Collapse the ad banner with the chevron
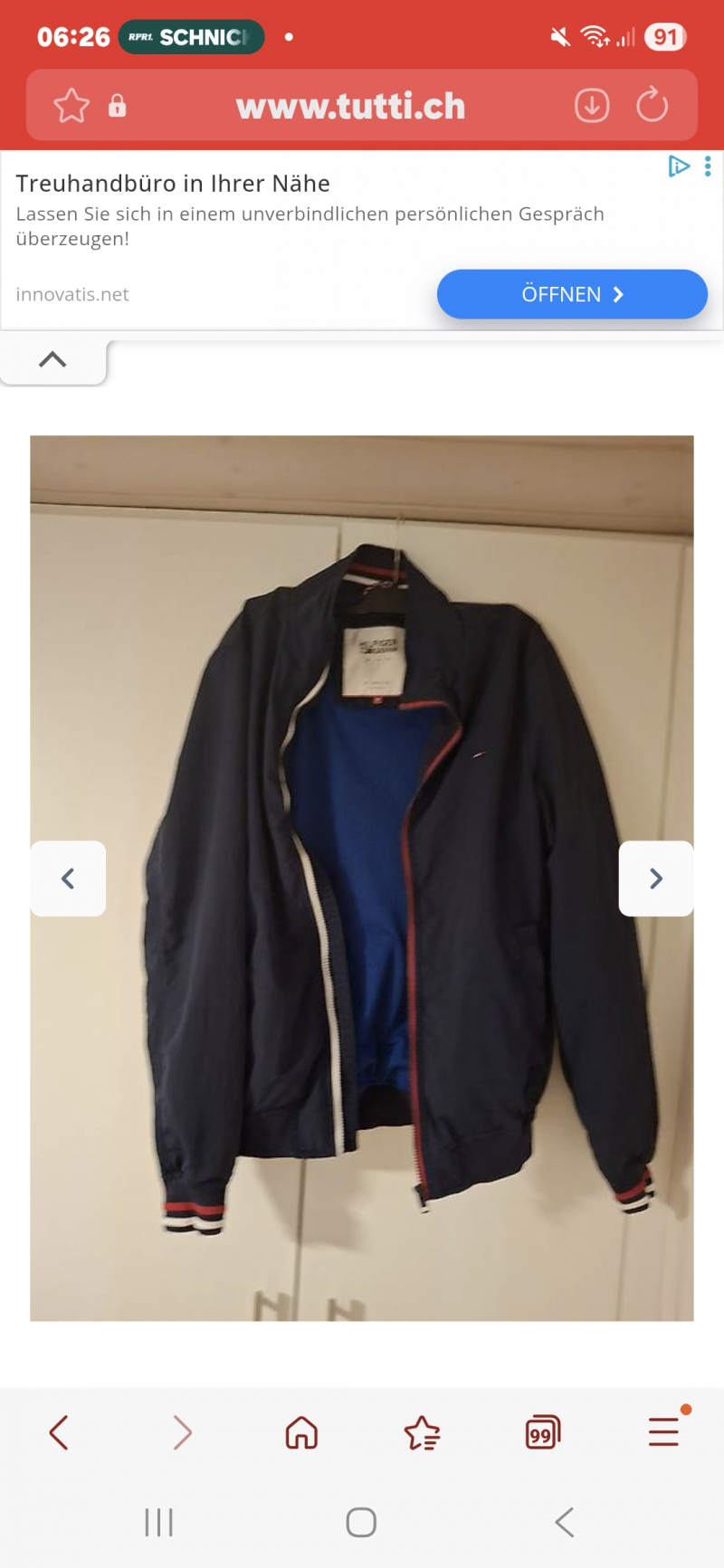The height and width of the screenshot is (1568, 724). [x=52, y=360]
